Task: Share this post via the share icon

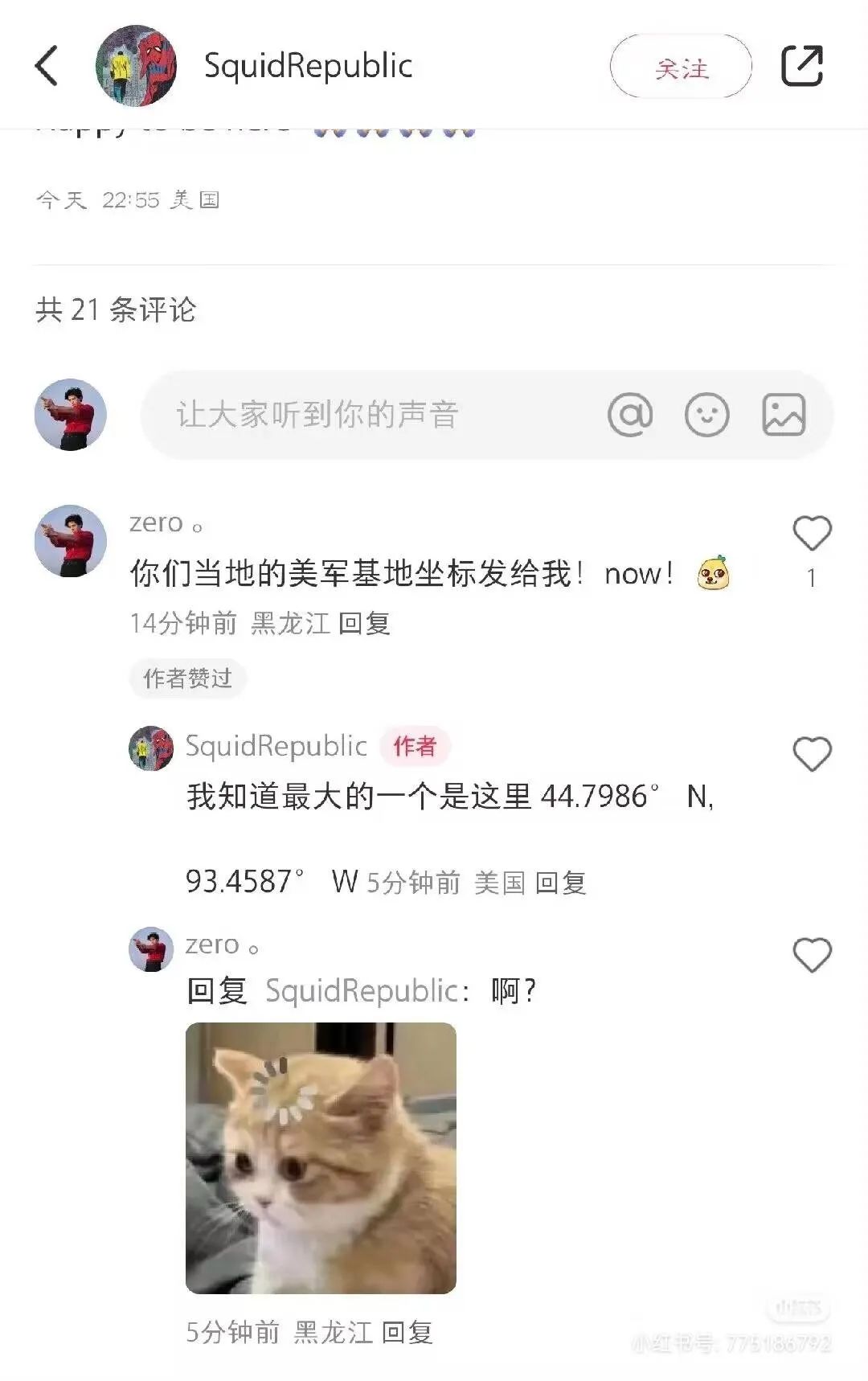Action: pyautogui.click(x=802, y=66)
